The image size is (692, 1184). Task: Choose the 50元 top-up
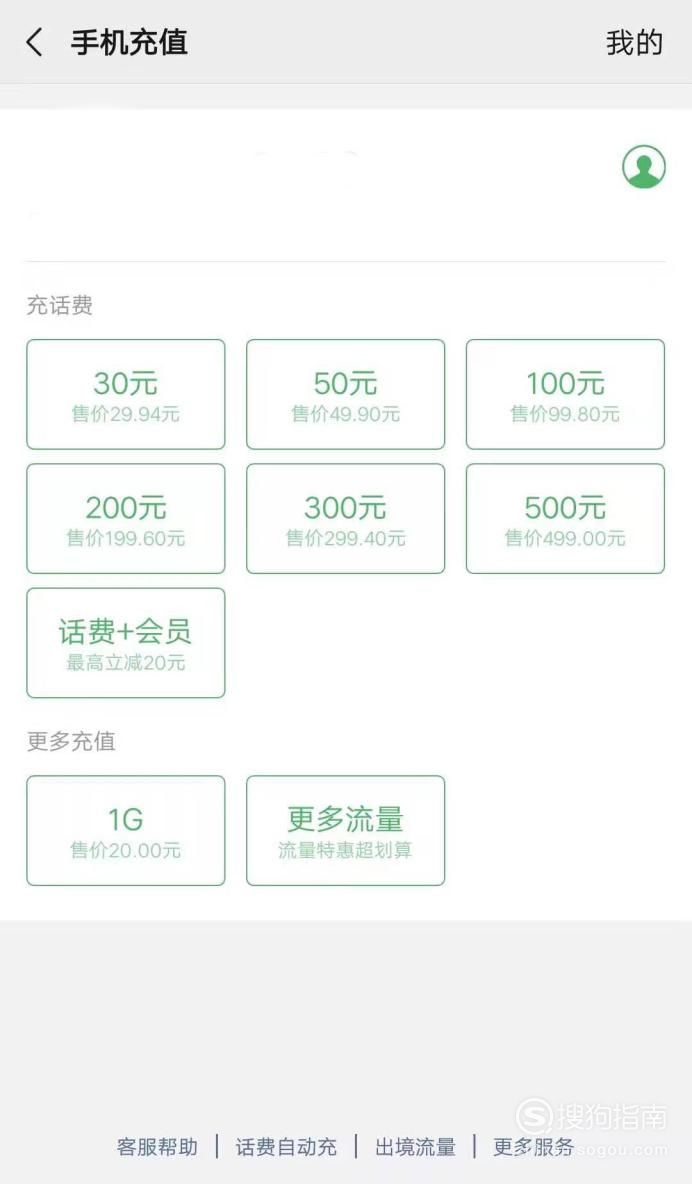[x=345, y=394]
